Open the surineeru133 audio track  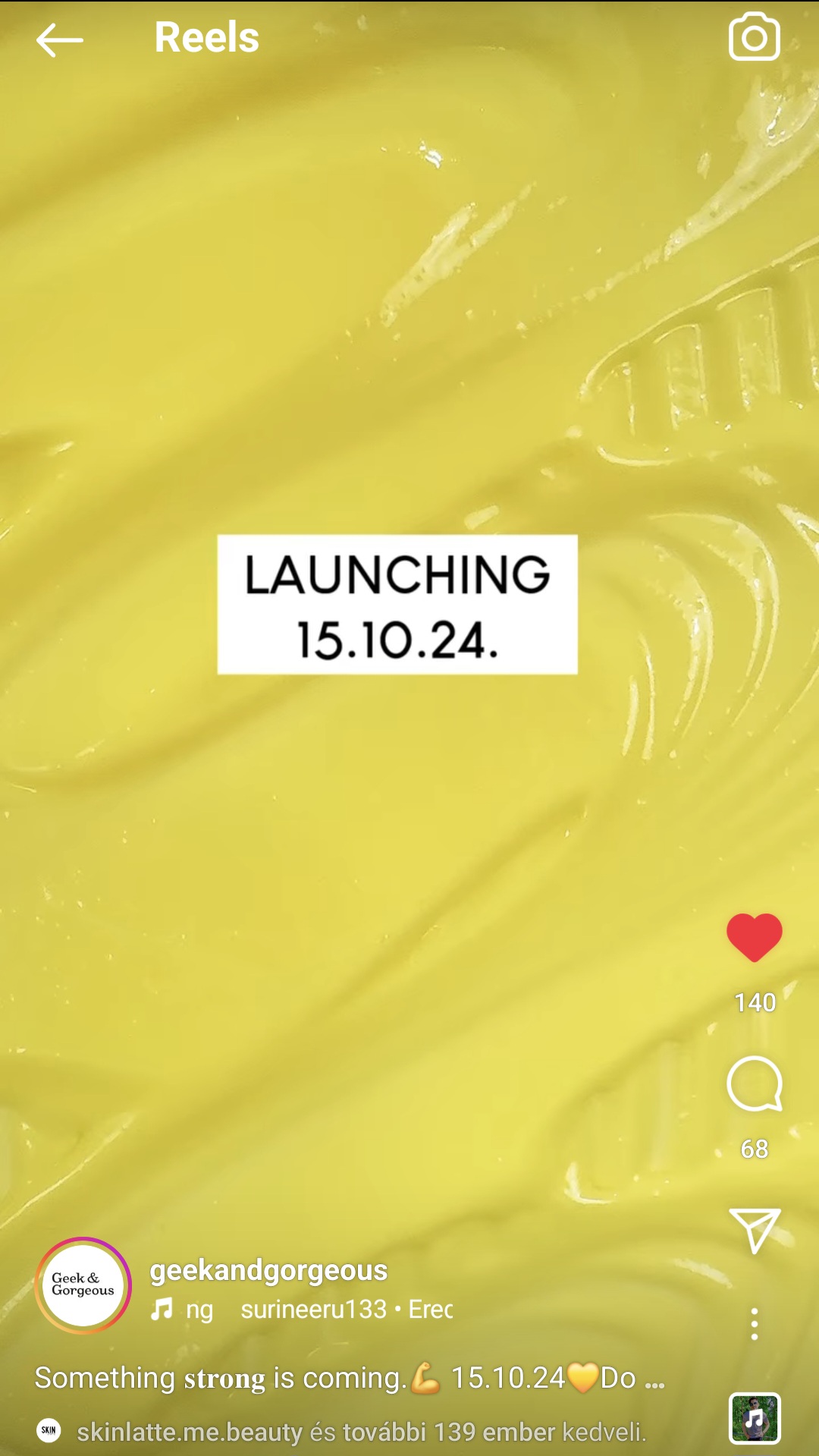click(313, 1310)
